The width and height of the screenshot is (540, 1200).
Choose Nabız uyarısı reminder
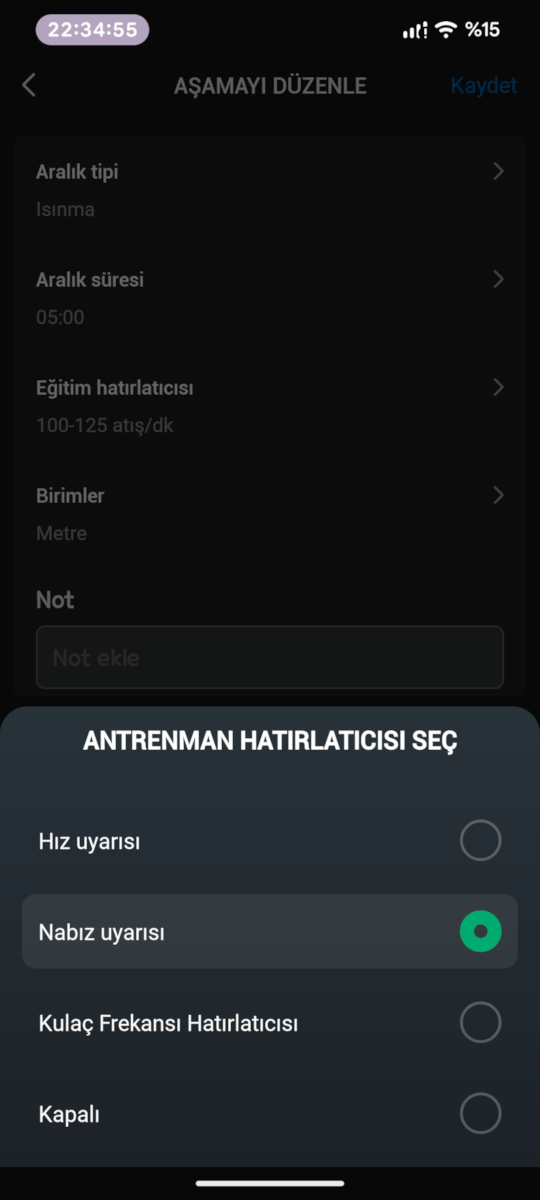[270, 932]
